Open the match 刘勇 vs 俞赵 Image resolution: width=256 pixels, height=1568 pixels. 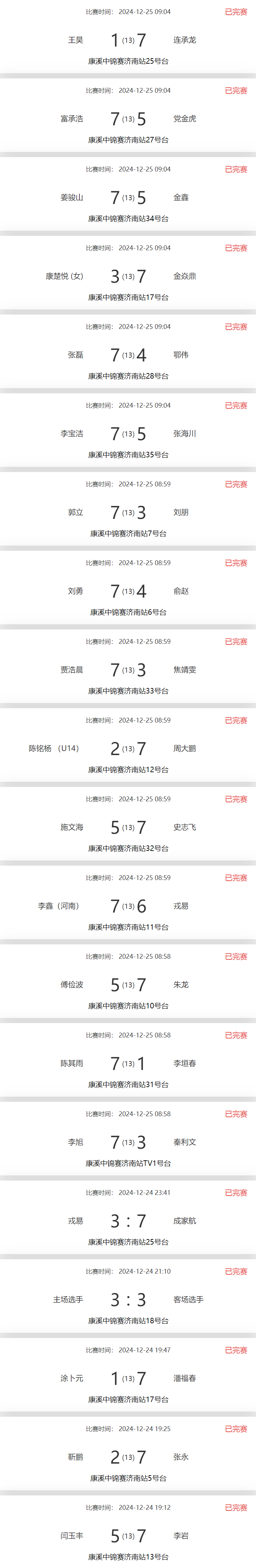pos(128,591)
